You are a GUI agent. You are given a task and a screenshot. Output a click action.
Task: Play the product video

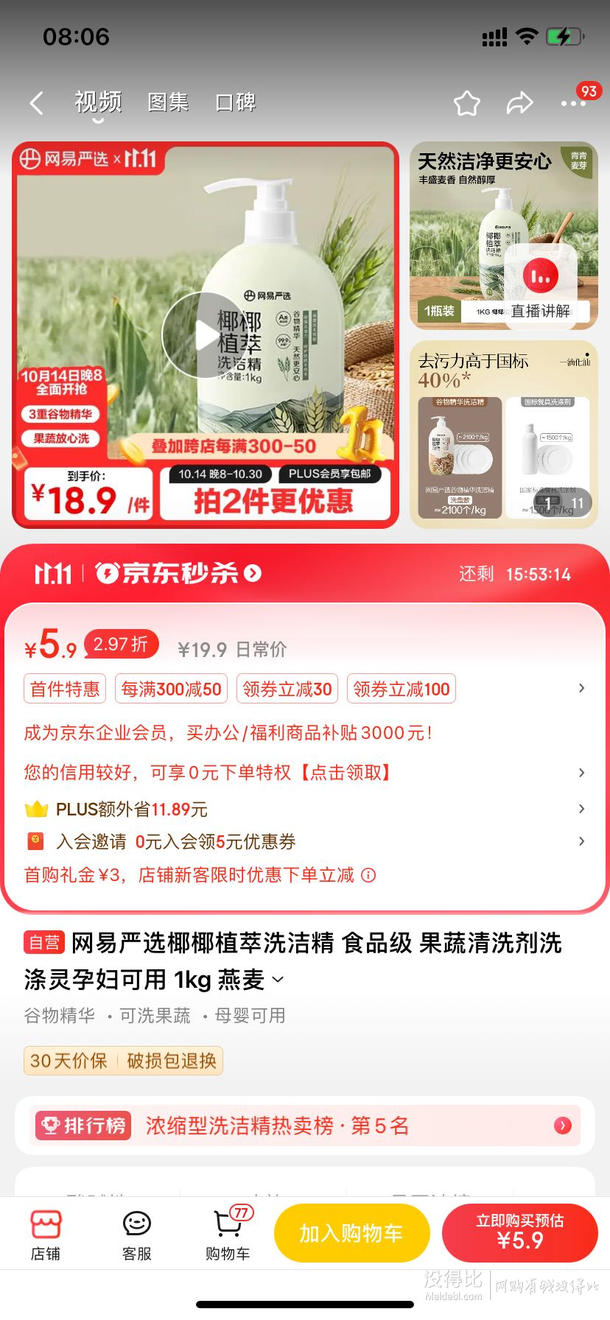[204, 334]
